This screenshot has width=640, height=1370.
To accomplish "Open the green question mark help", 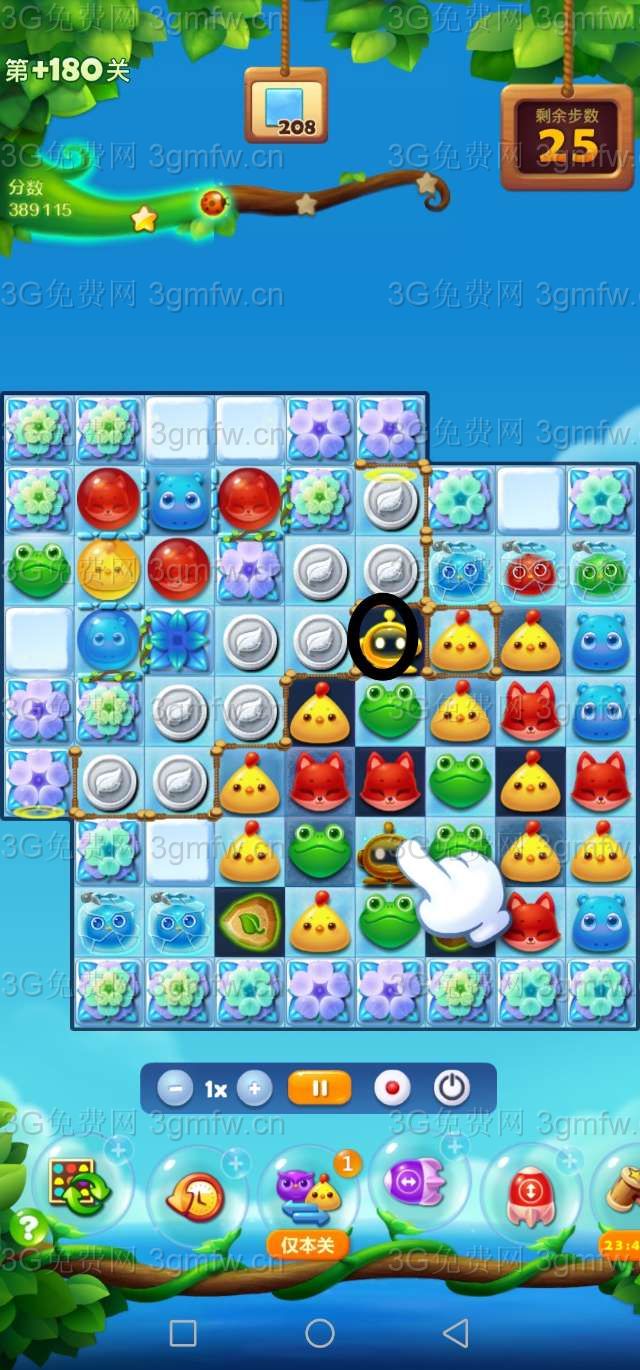I will pos(28,1227).
